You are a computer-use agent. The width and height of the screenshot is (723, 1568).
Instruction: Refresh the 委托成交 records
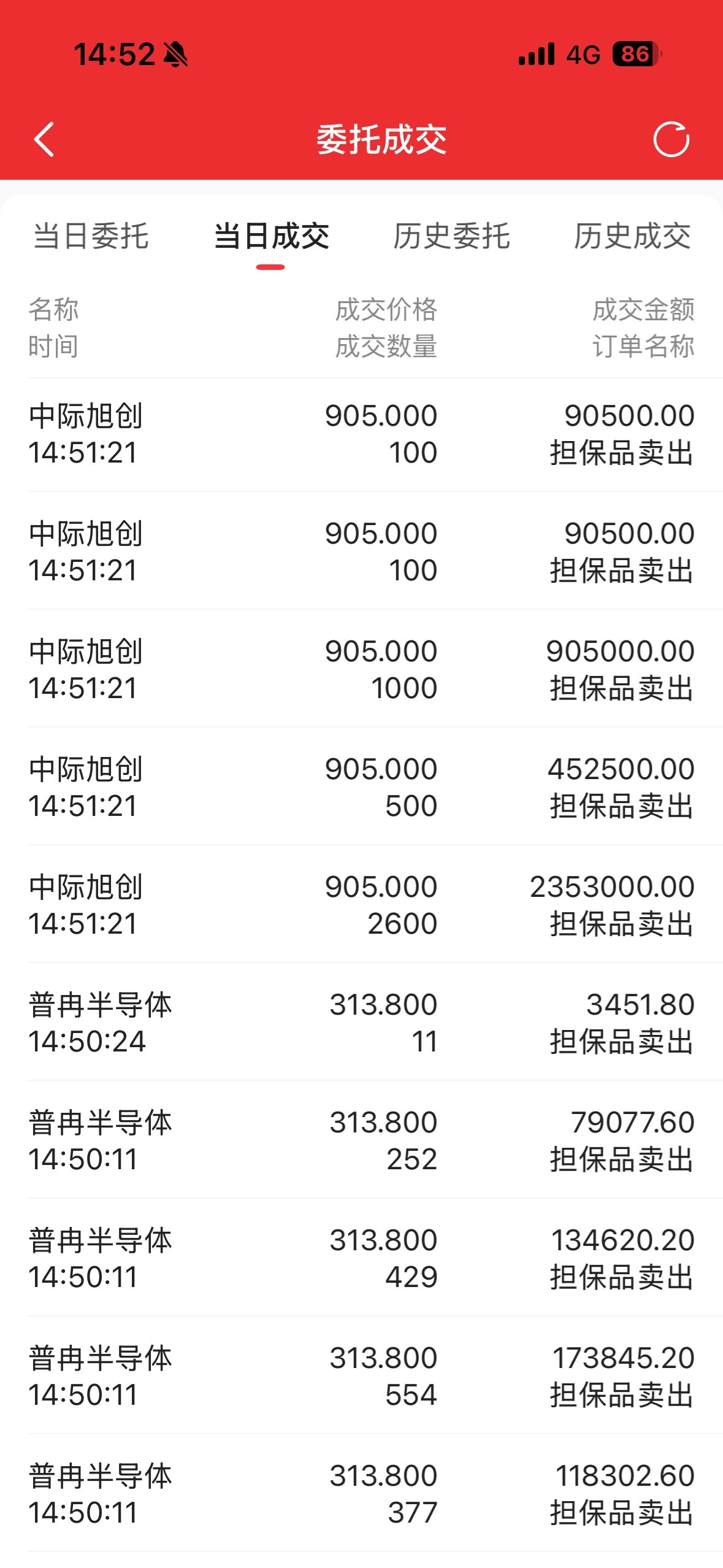click(x=671, y=139)
